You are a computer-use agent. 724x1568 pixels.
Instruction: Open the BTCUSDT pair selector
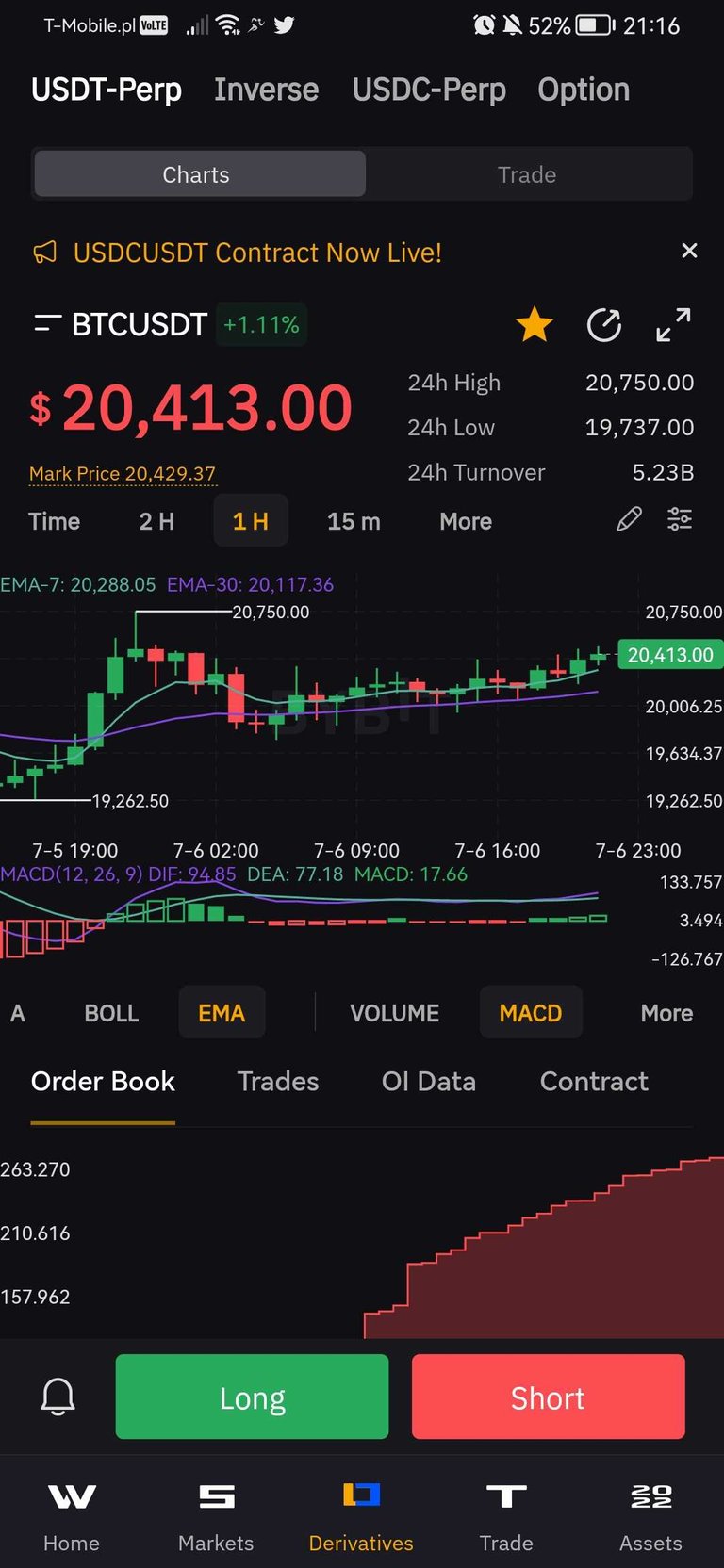[121, 324]
